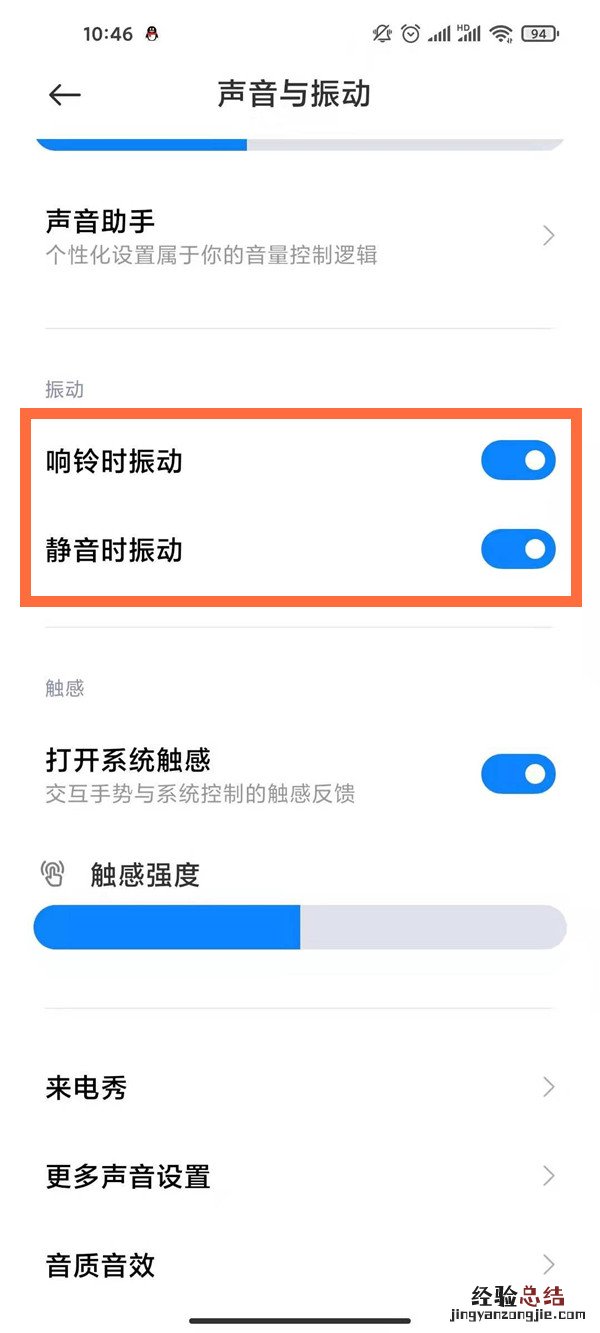Tap the 触感强度 slider bar
The width and height of the screenshot is (600, 1333).
300,927
